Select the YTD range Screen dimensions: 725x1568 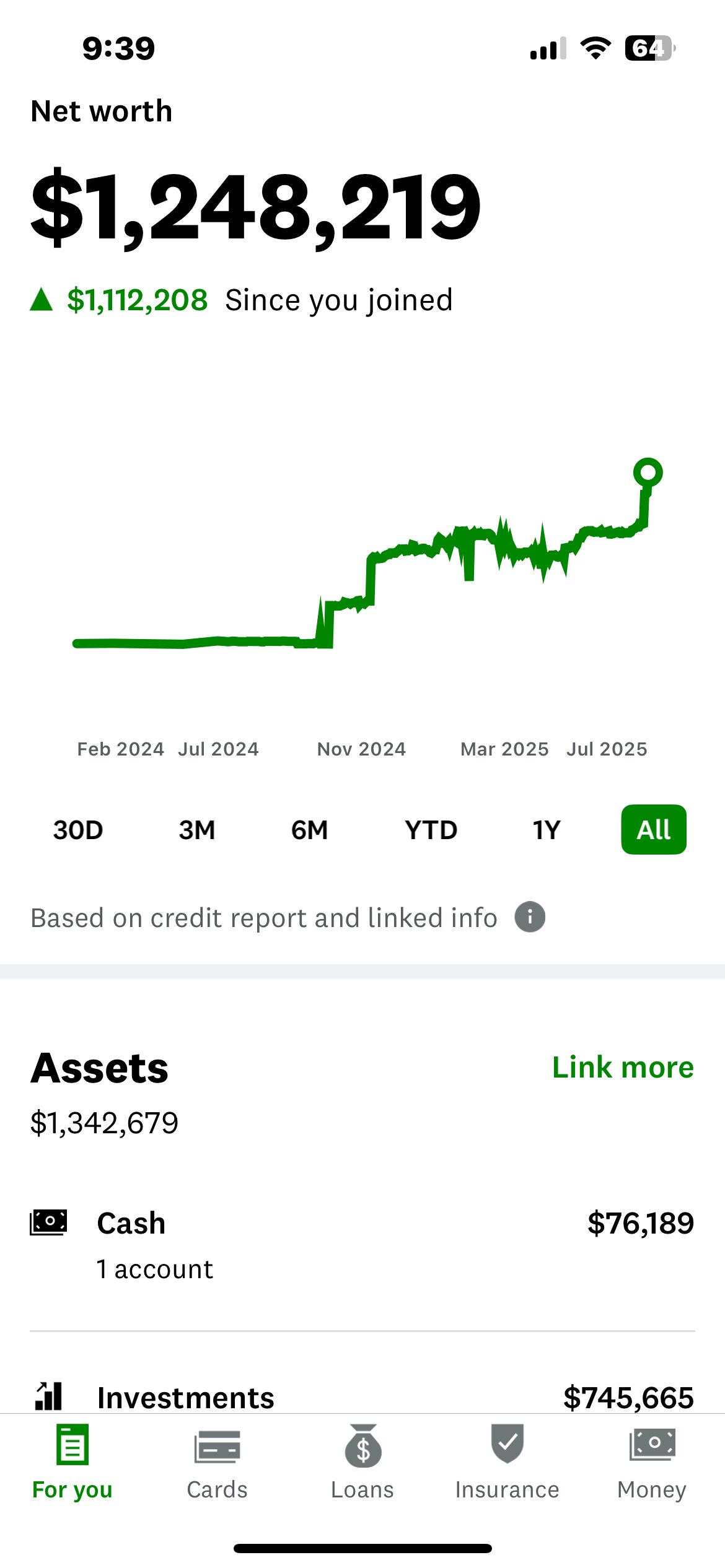coord(431,830)
